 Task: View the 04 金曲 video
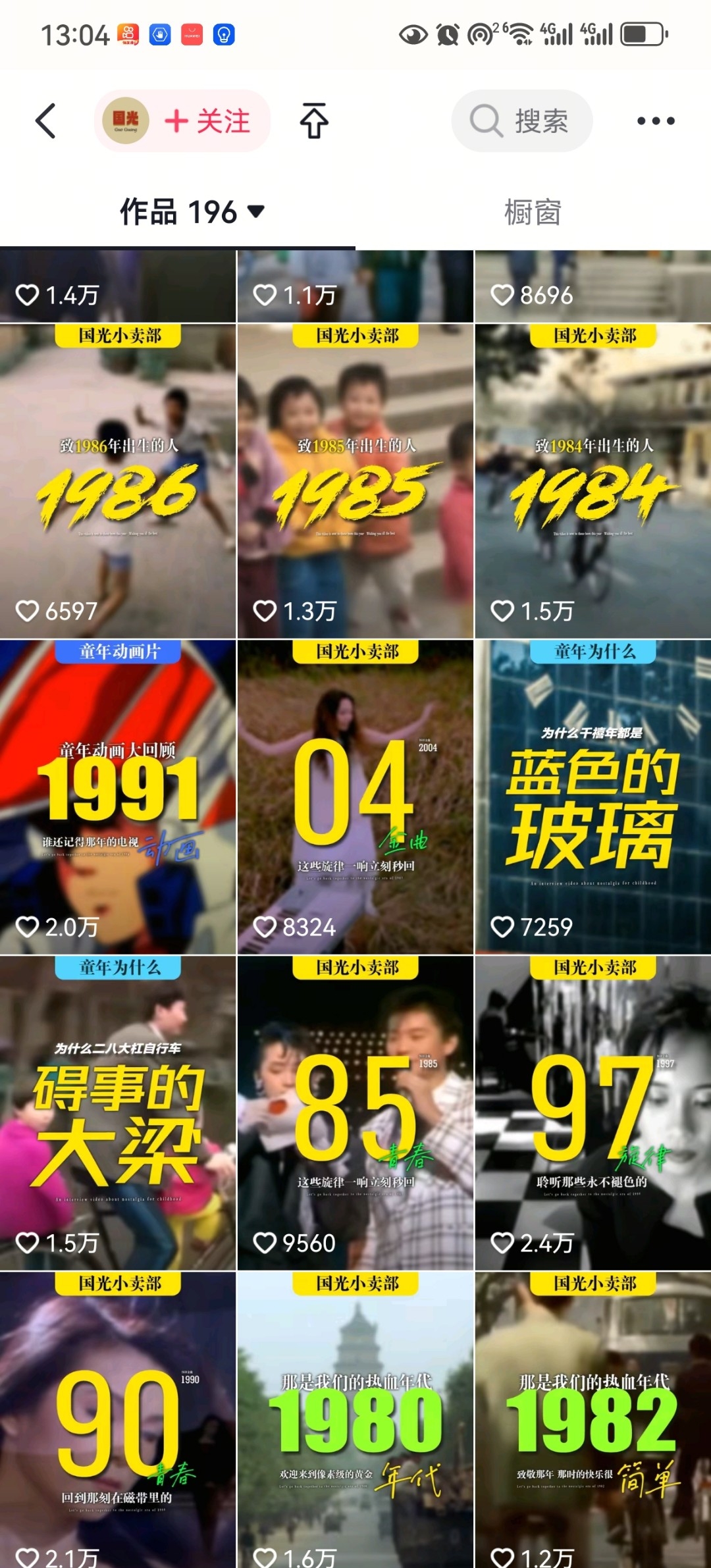tap(355, 797)
